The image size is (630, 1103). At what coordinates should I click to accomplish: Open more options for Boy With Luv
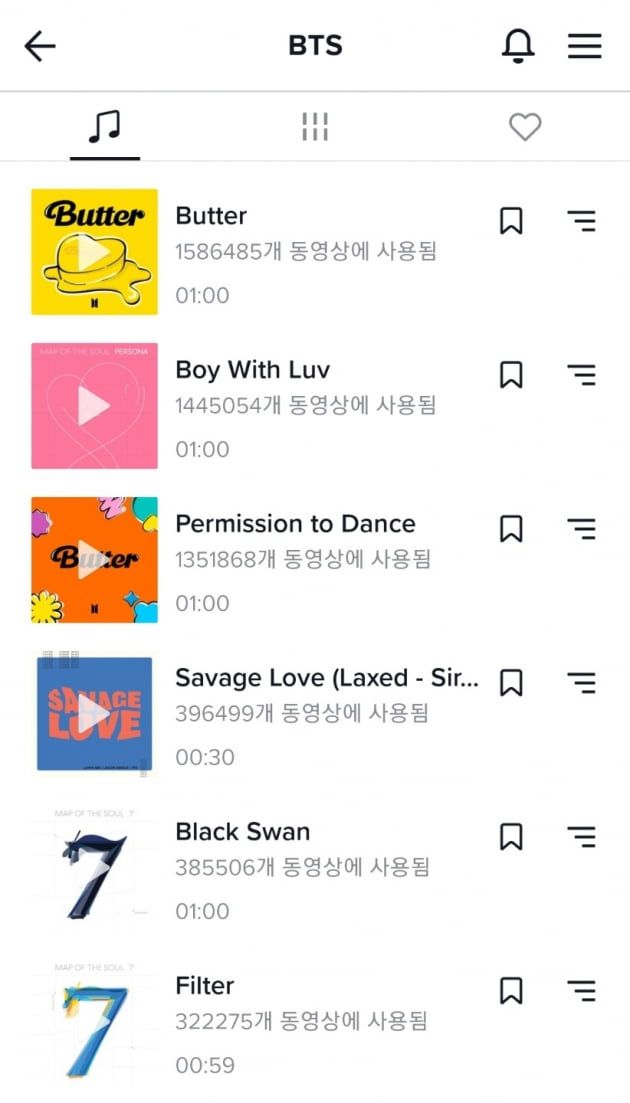pyautogui.click(x=581, y=375)
